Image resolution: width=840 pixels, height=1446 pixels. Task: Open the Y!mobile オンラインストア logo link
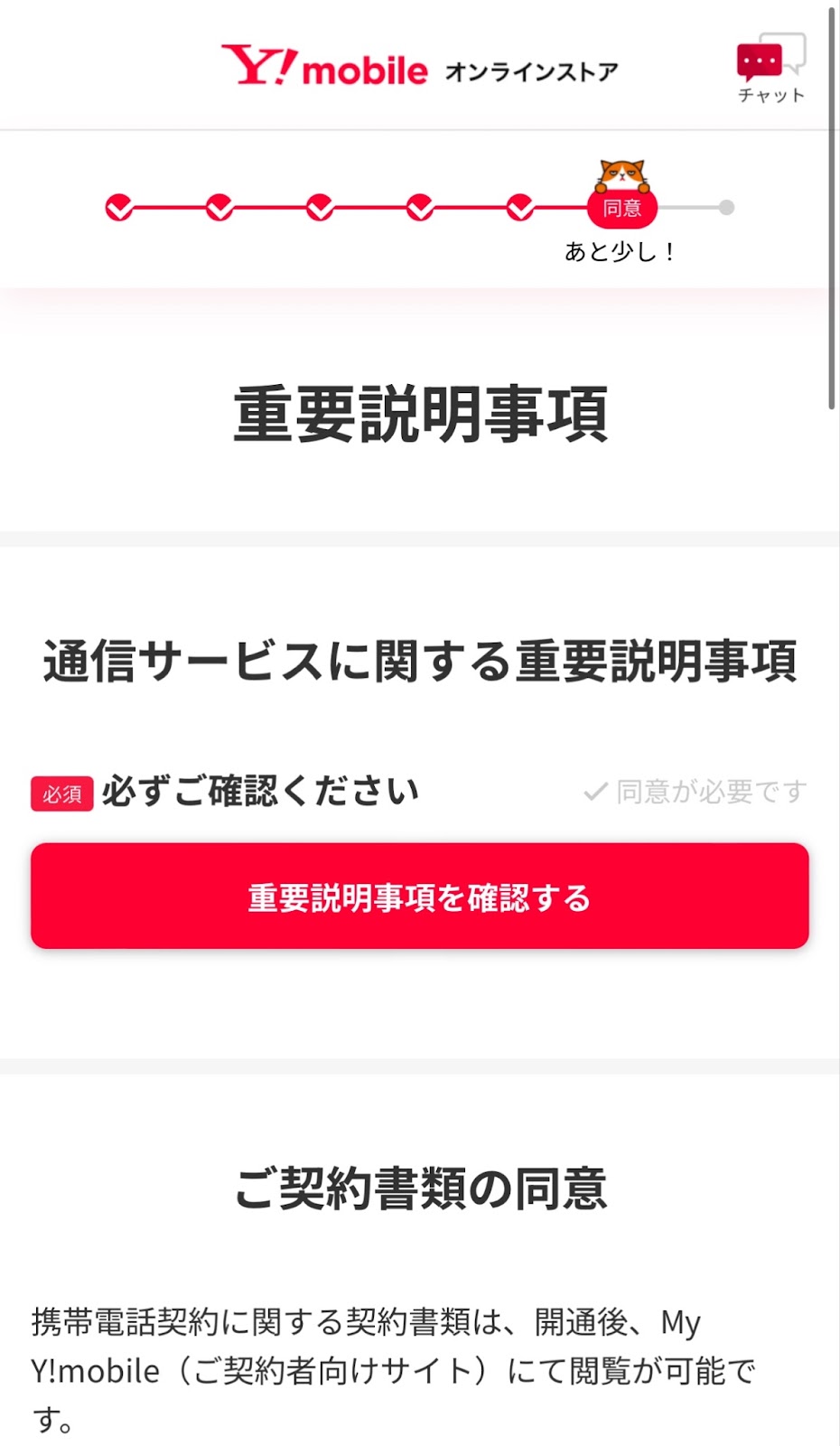pos(420,66)
